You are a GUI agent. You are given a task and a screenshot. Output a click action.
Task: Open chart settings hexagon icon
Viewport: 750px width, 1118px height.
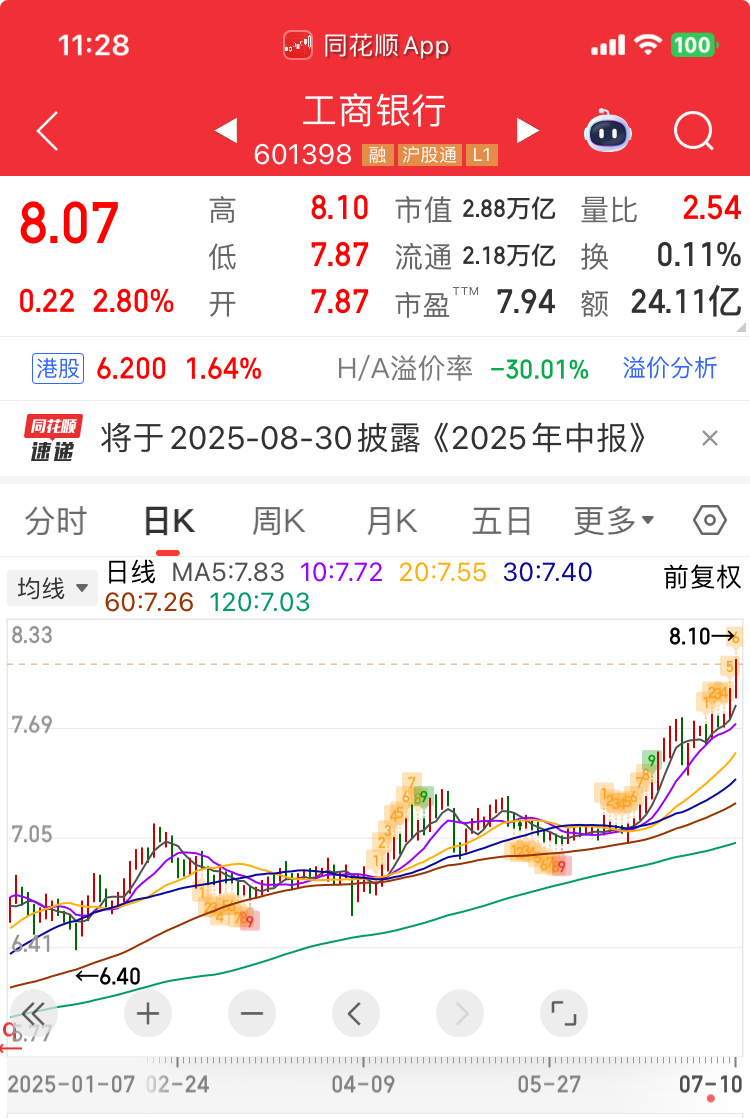[x=709, y=520]
